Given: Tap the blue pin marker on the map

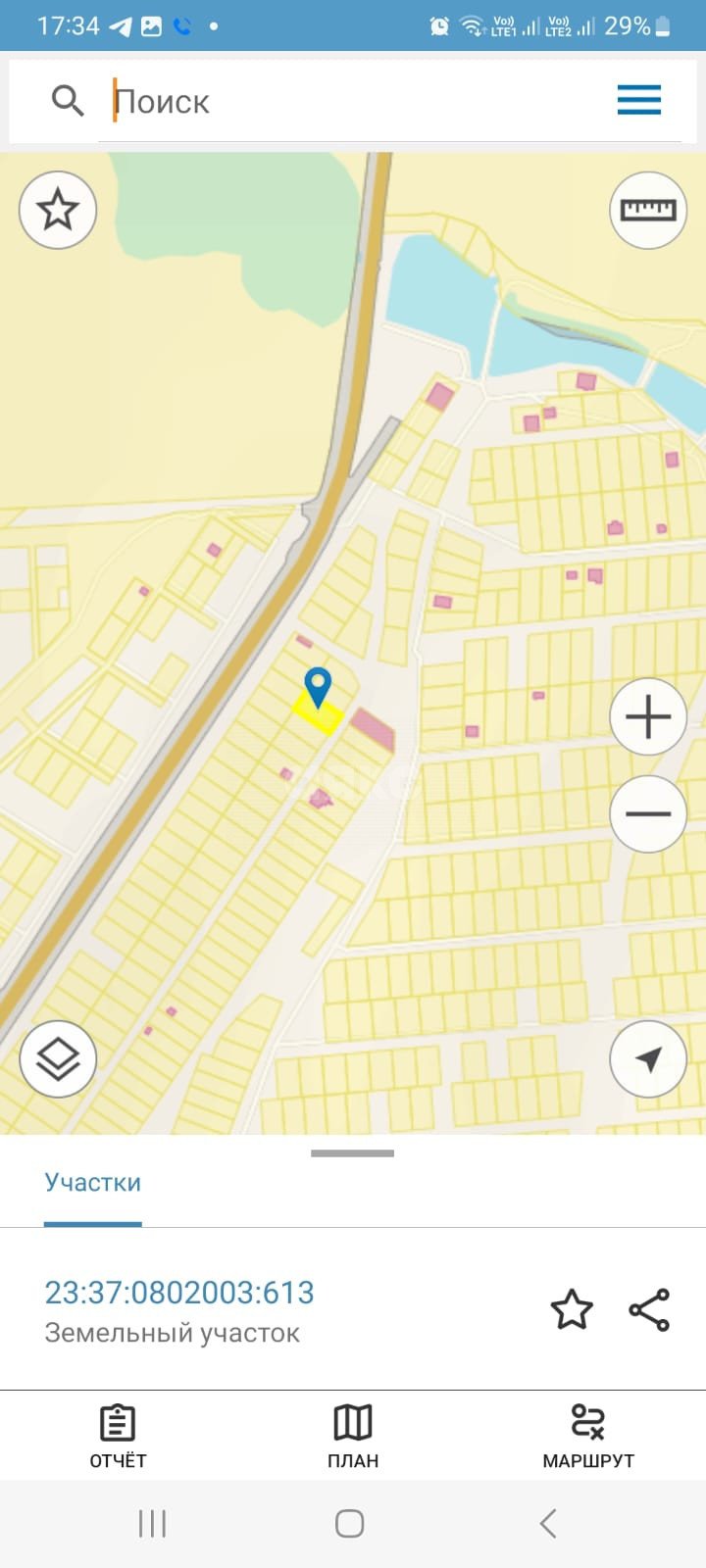Looking at the screenshot, I should [x=318, y=686].
